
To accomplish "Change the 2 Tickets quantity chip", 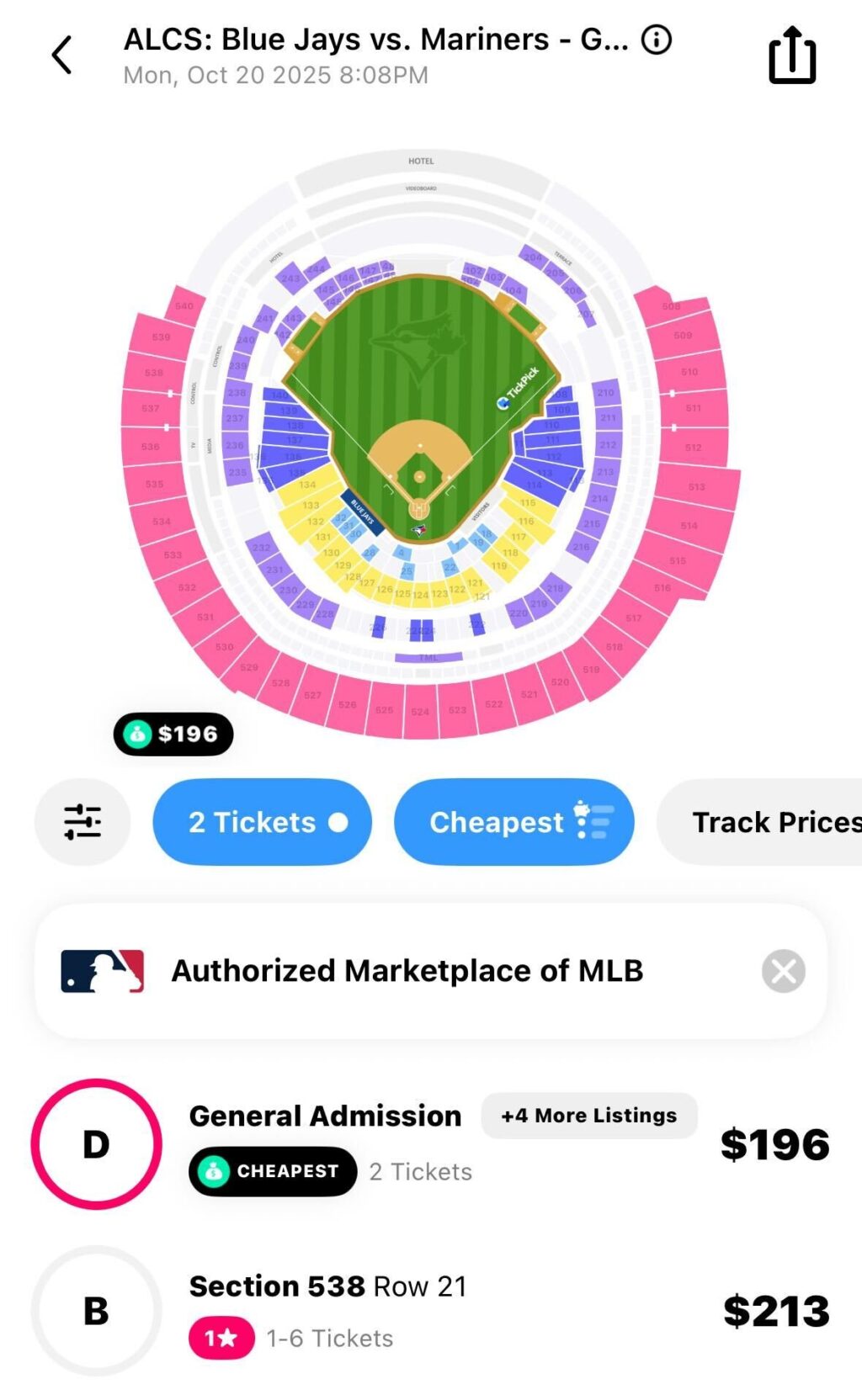I will coord(262,822).
